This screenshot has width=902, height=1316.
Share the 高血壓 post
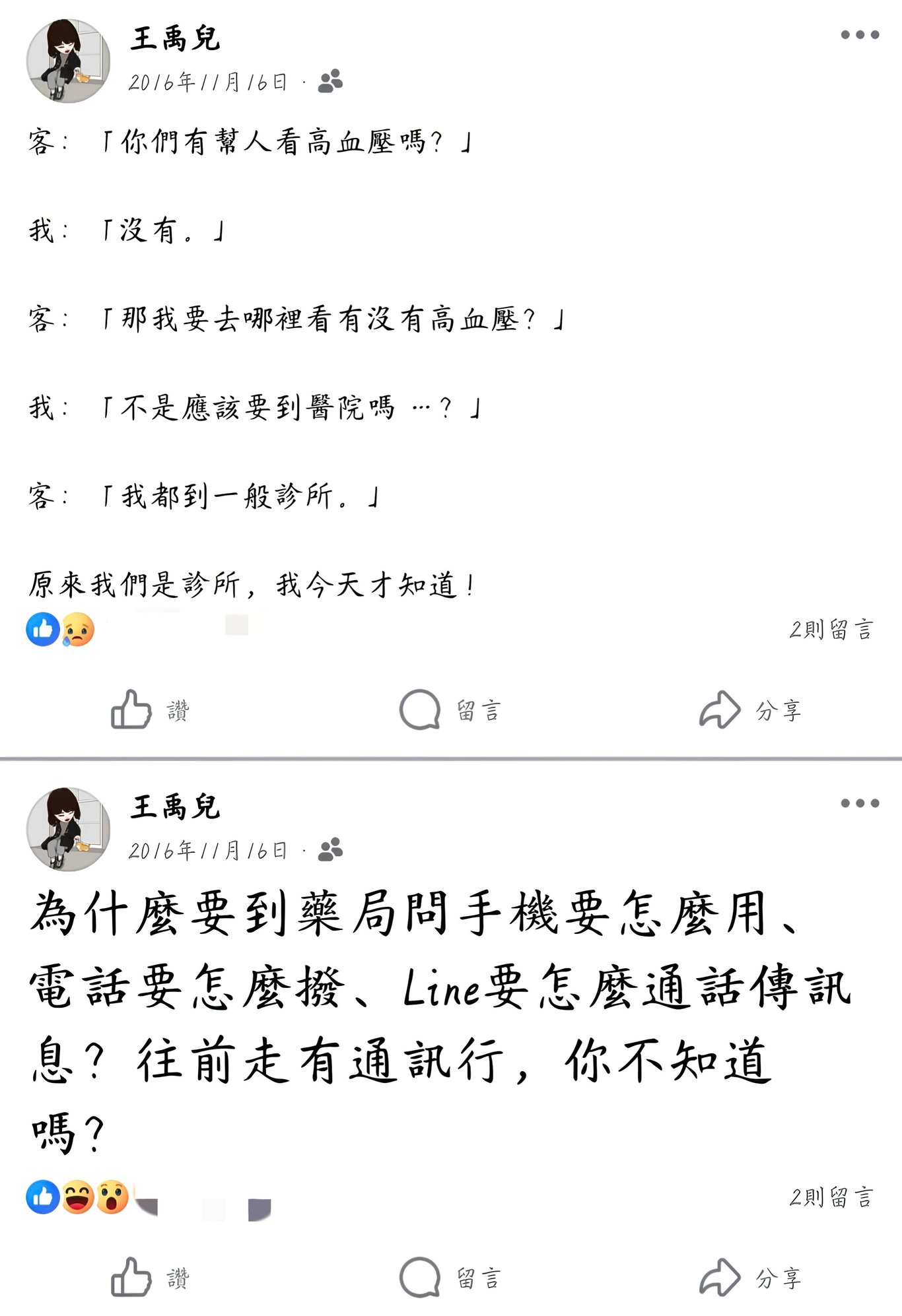[x=750, y=710]
